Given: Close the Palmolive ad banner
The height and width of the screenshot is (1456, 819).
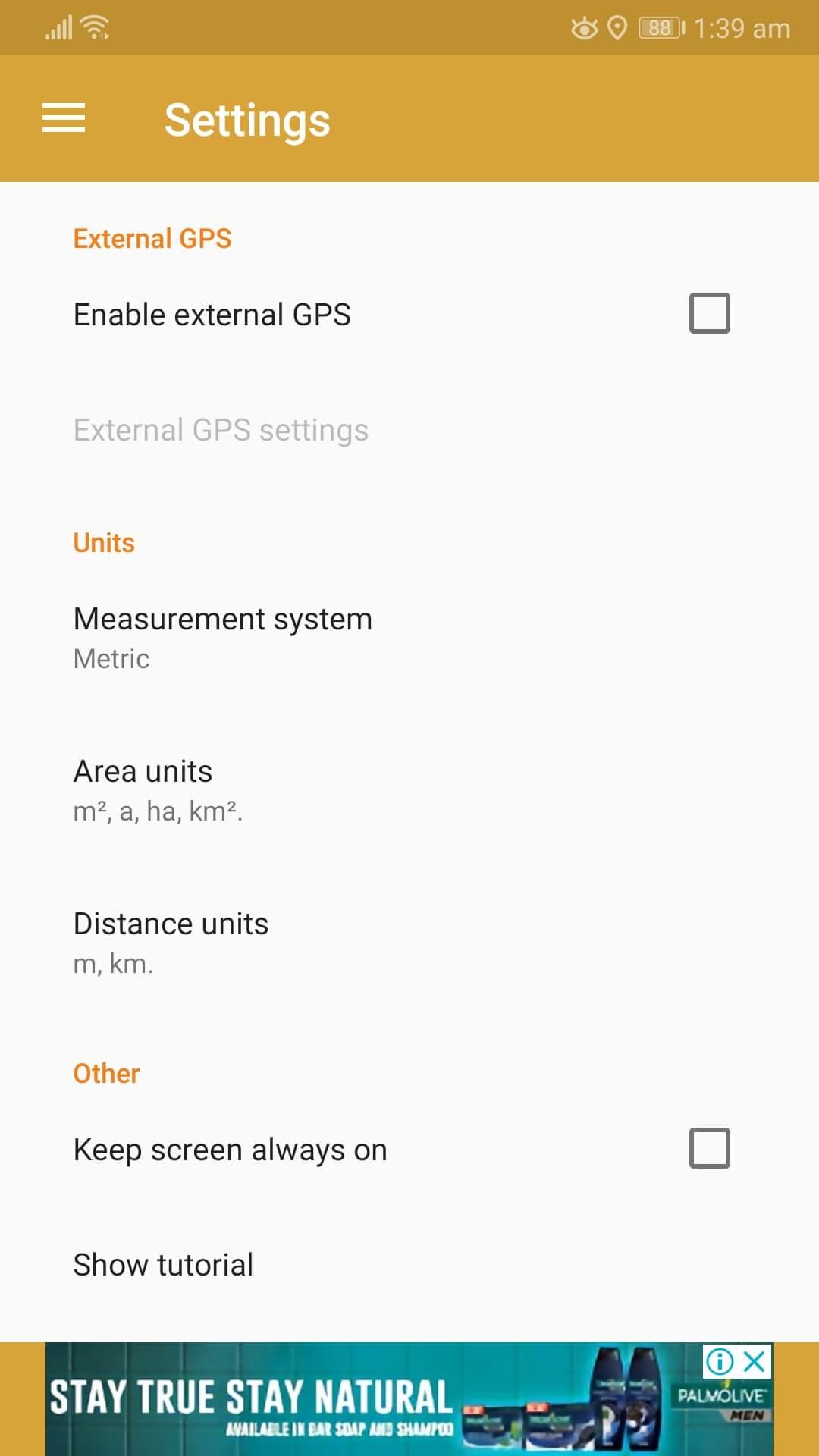Looking at the screenshot, I should coord(755,1361).
